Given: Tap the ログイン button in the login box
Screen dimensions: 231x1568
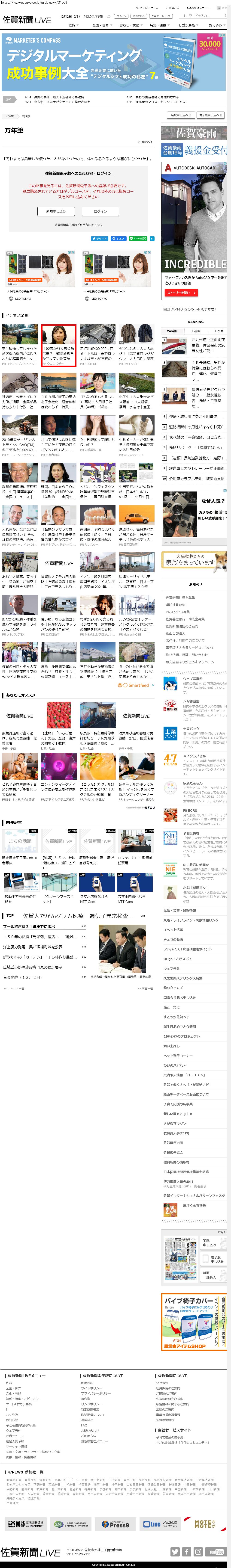Looking at the screenshot, I should 100,211.
